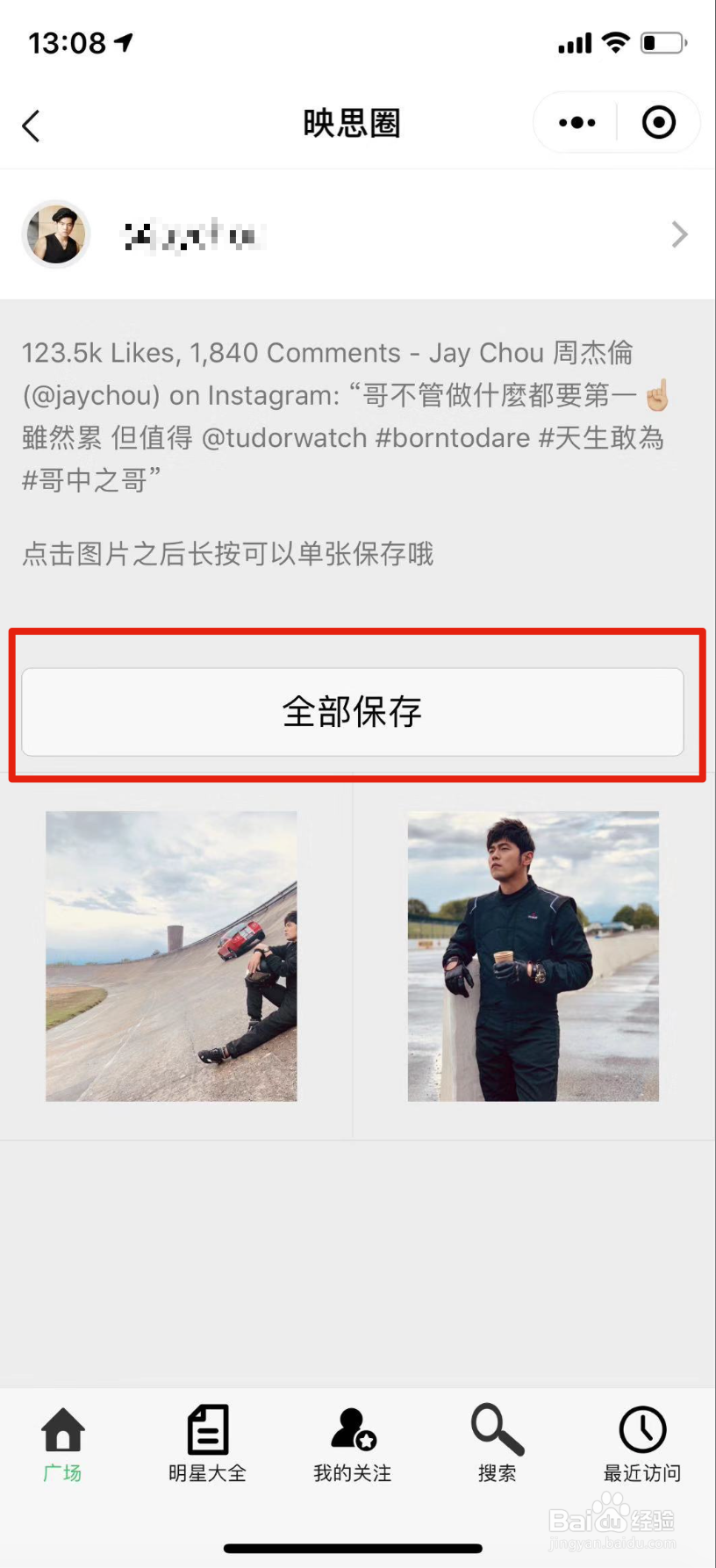
Task: Open 最近访问 recent history clock icon
Action: [x=641, y=1435]
